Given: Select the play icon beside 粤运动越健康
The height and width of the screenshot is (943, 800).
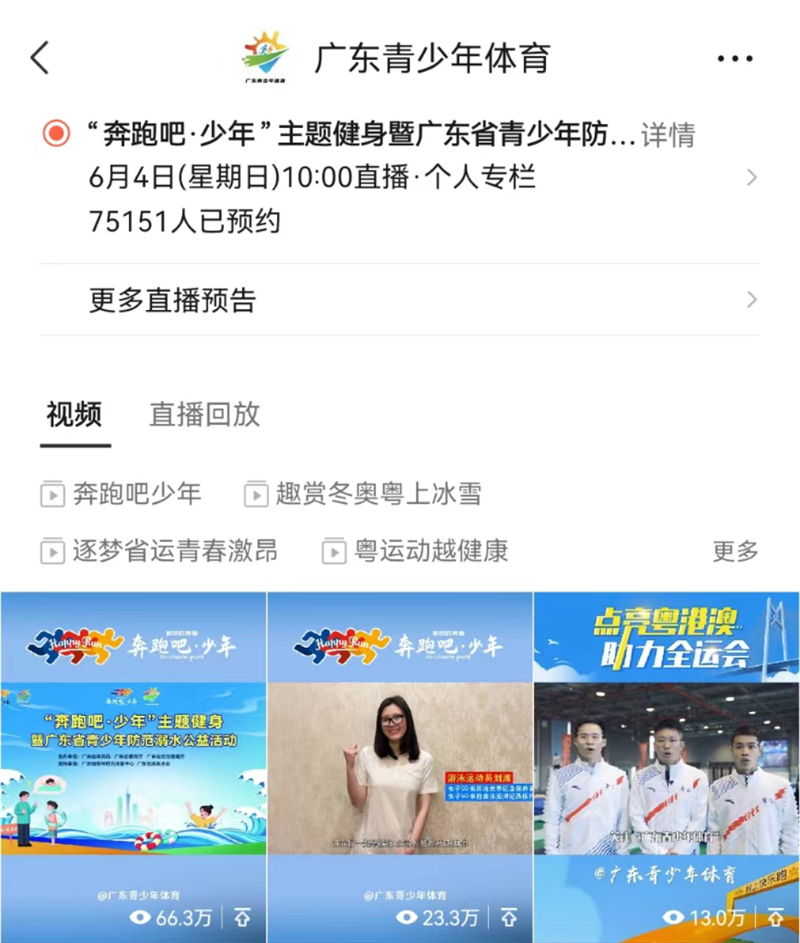Looking at the screenshot, I should (x=330, y=551).
